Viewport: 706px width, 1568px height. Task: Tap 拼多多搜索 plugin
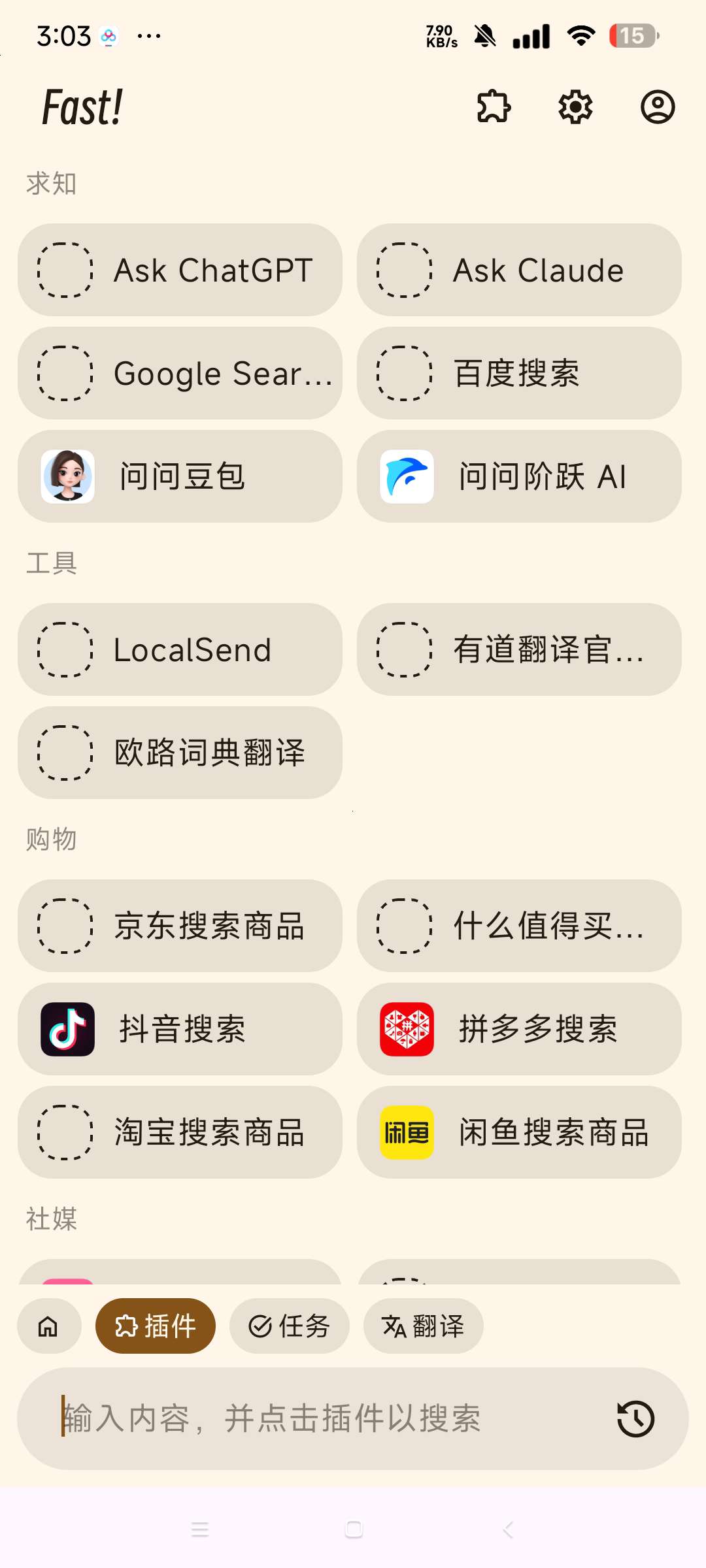(519, 1029)
